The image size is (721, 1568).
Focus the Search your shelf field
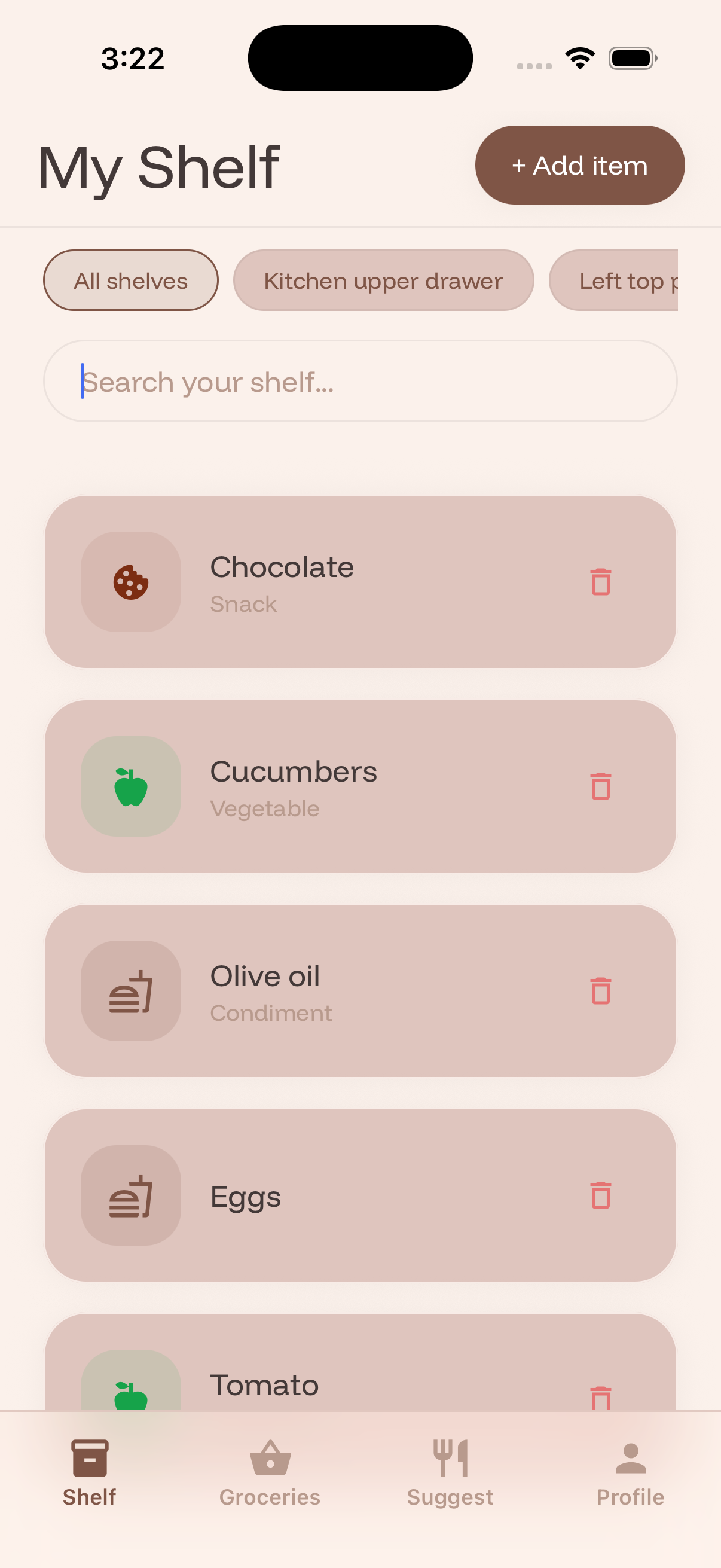[x=360, y=382]
